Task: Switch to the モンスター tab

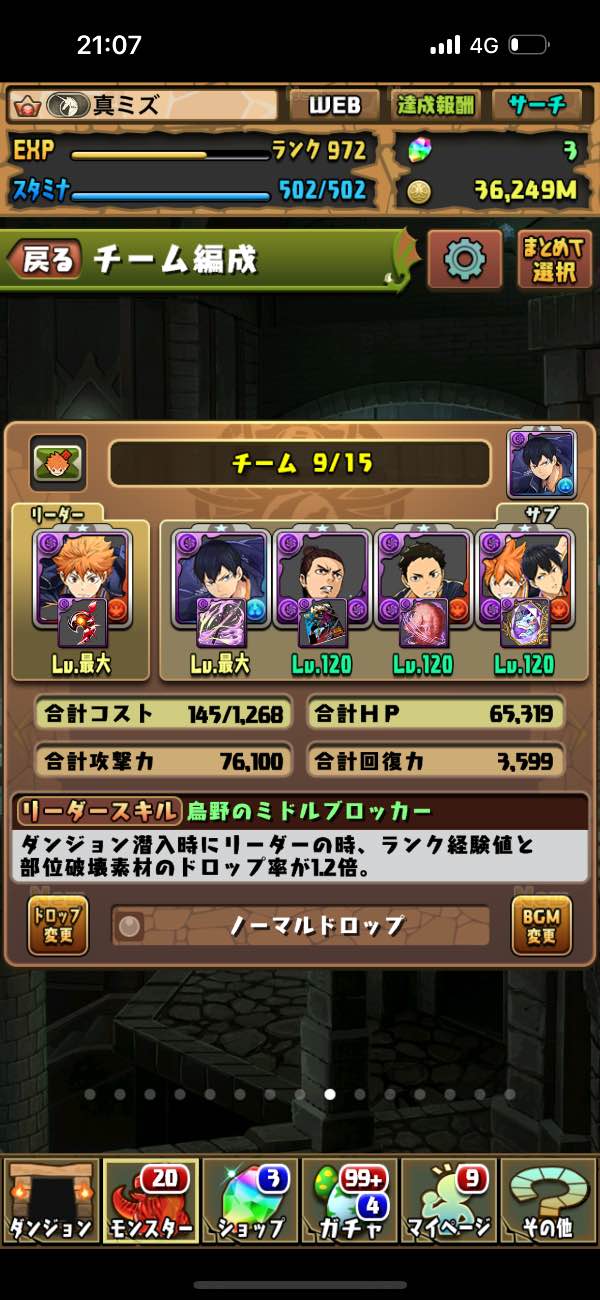Action: coord(150,1201)
